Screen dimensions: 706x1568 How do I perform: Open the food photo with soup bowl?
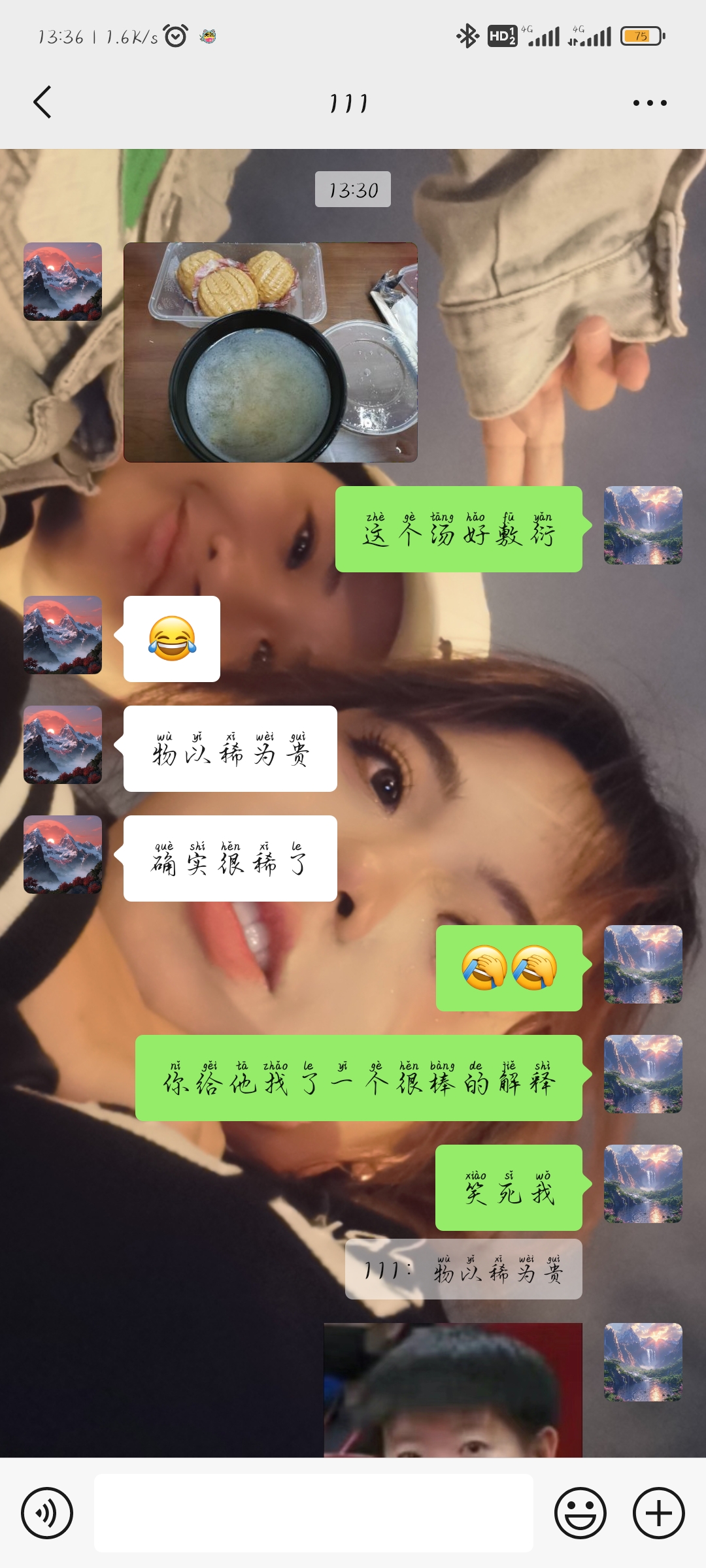point(271,353)
